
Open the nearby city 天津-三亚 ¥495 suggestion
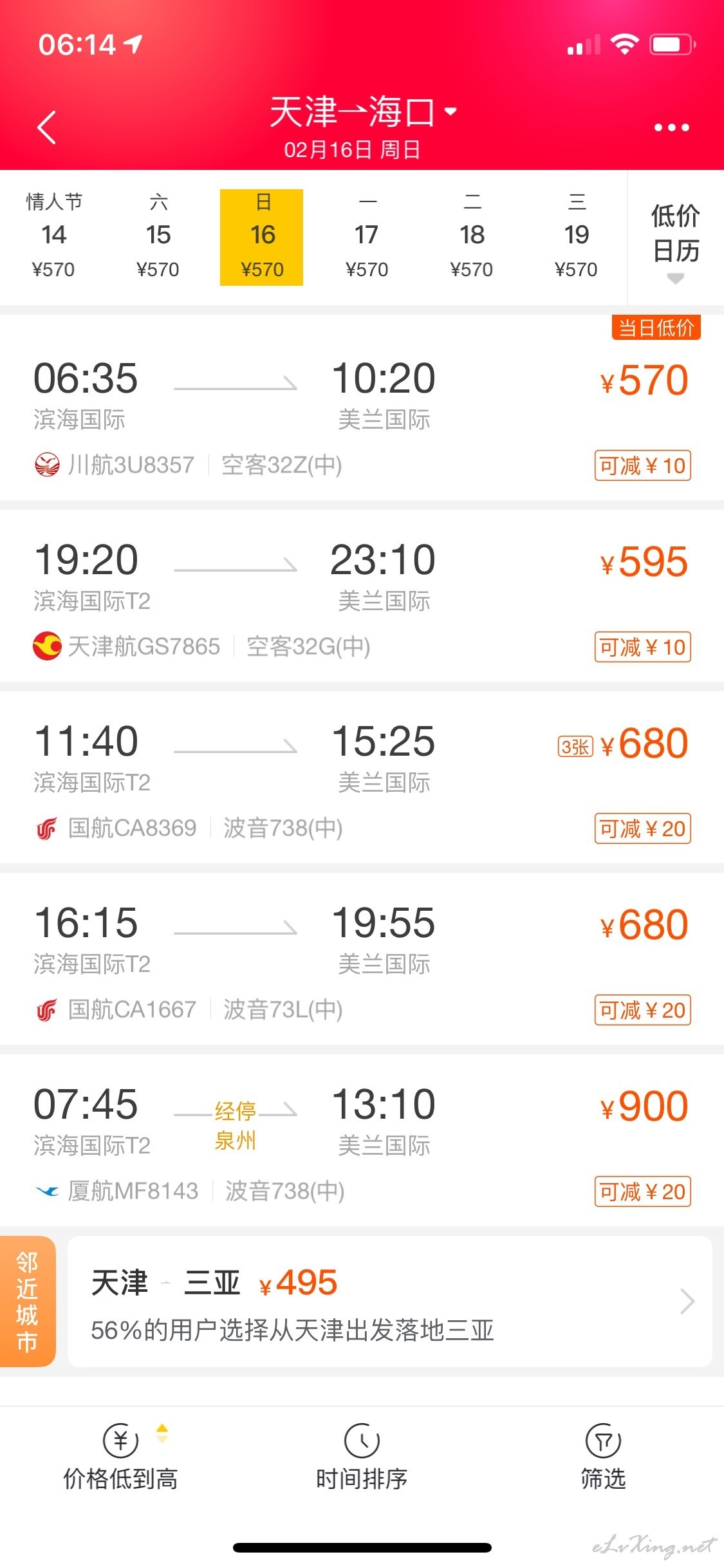pos(389,1301)
